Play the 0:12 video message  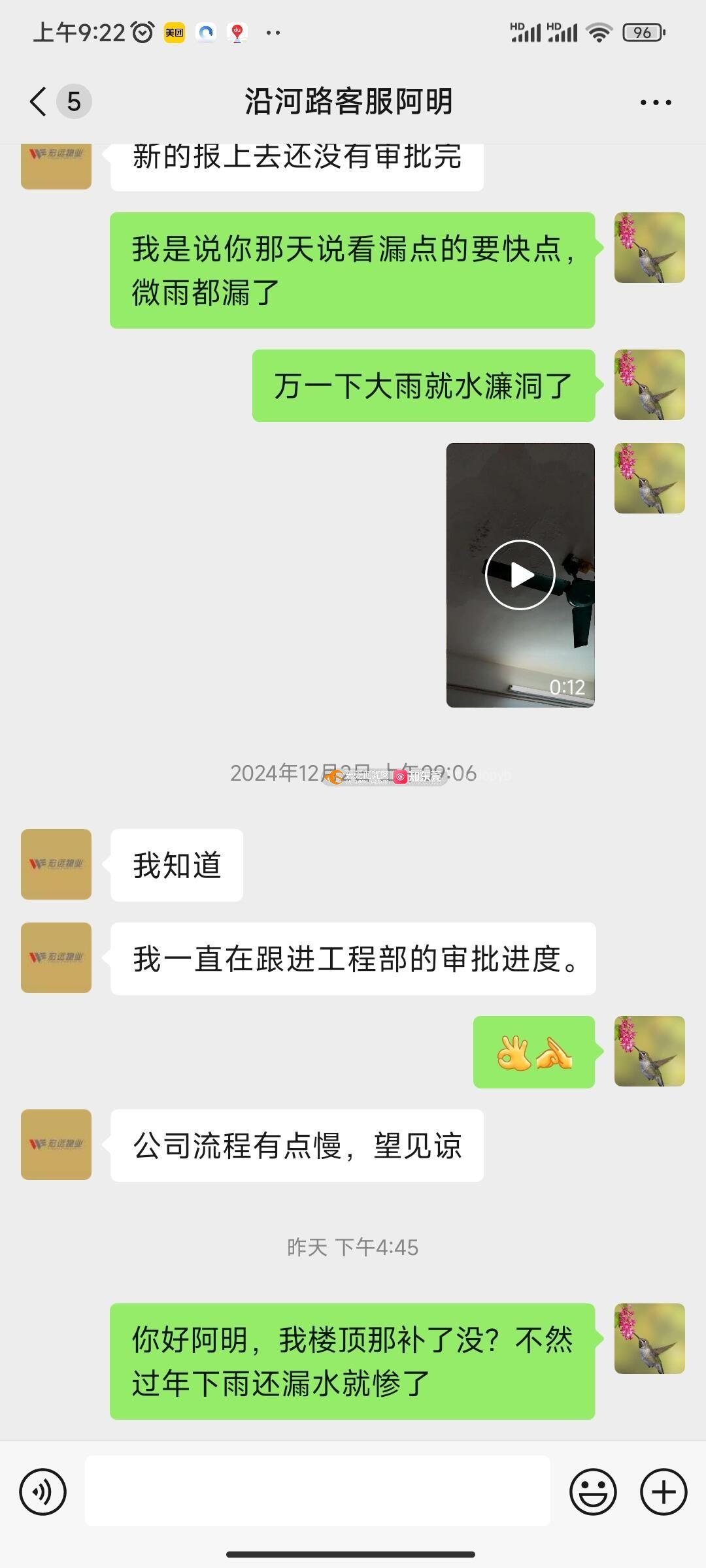[x=520, y=575]
